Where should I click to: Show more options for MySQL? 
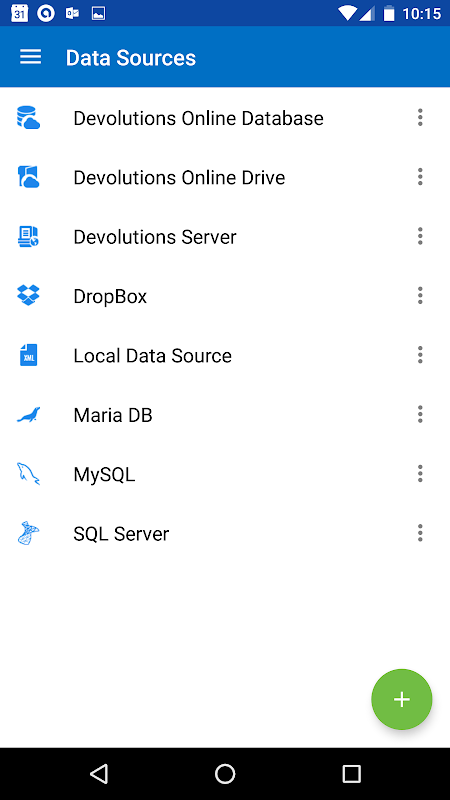coord(420,474)
